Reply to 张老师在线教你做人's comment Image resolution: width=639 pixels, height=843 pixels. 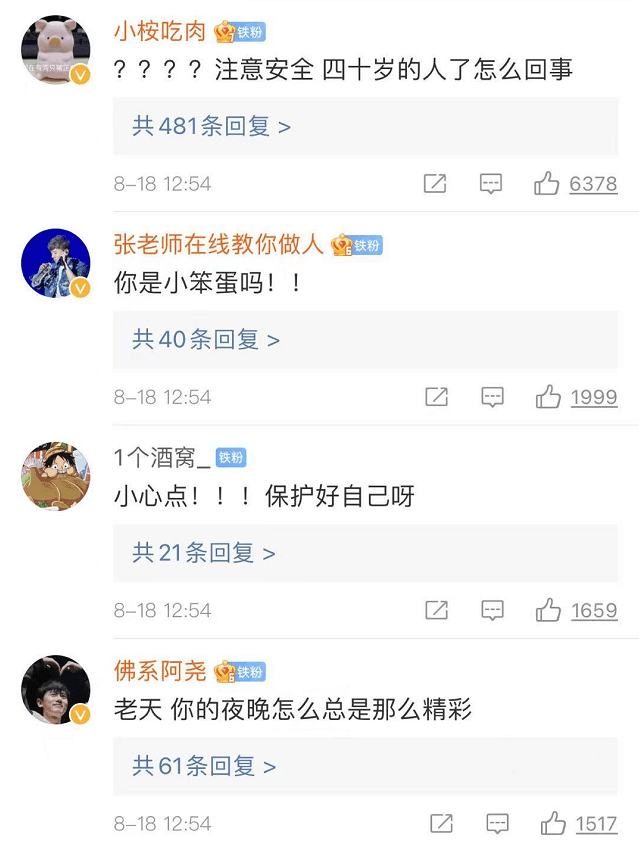coord(492,397)
